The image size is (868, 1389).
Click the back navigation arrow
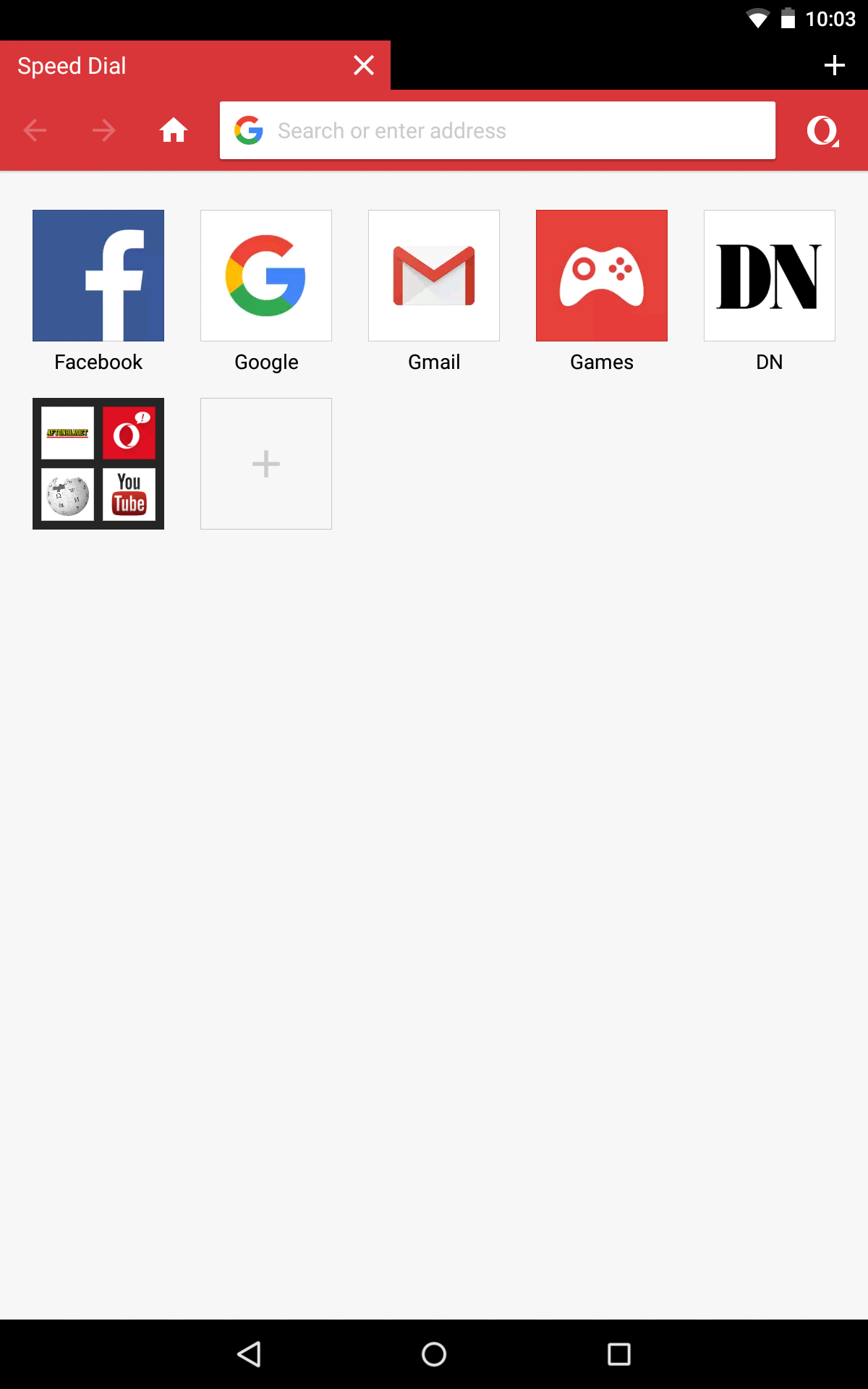(35, 131)
